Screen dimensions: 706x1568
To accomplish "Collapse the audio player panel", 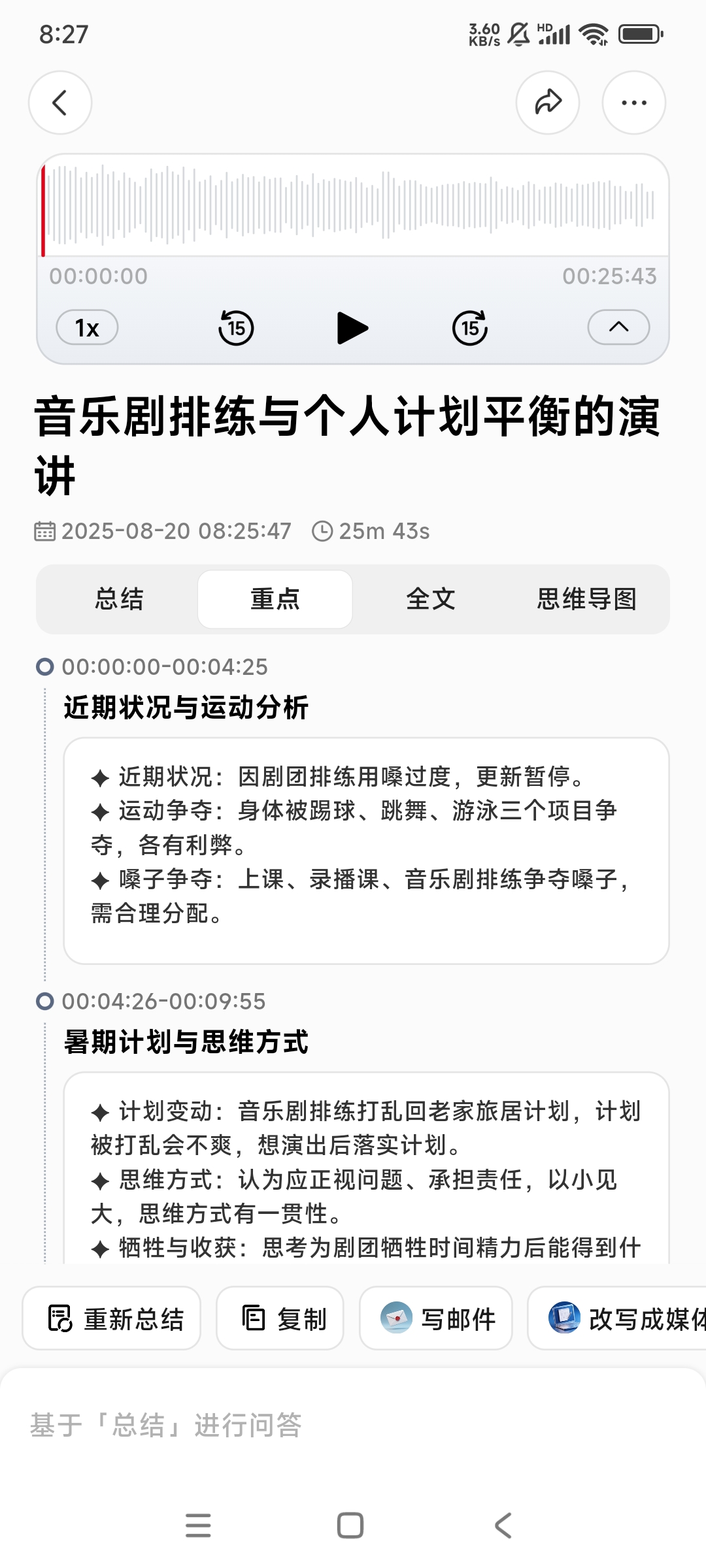I will tap(618, 327).
